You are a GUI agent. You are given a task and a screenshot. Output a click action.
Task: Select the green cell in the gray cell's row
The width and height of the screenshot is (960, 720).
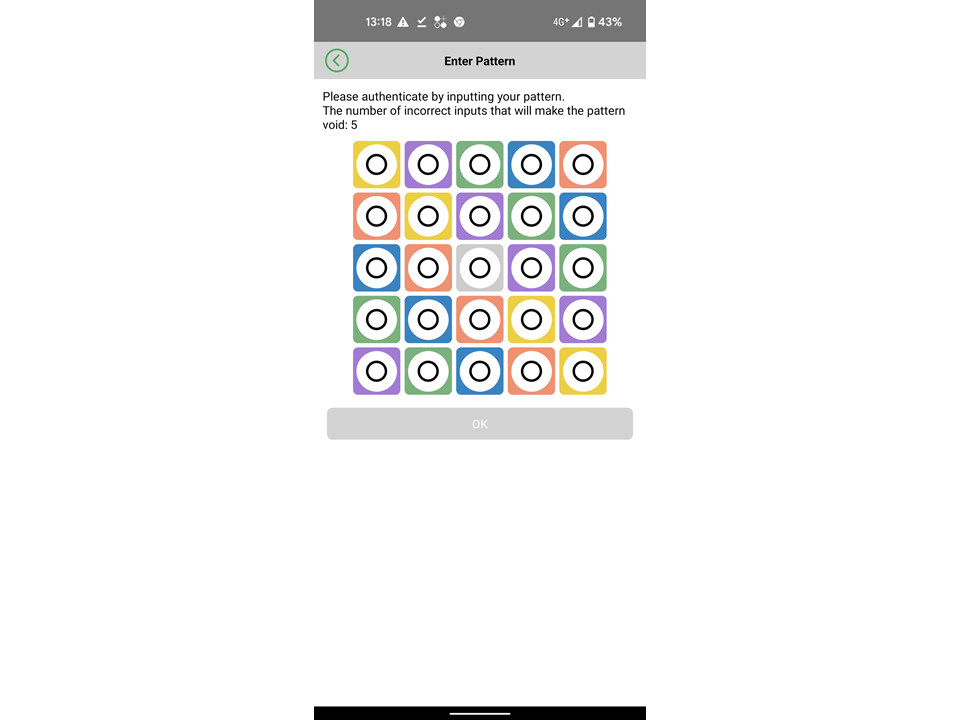click(x=583, y=268)
